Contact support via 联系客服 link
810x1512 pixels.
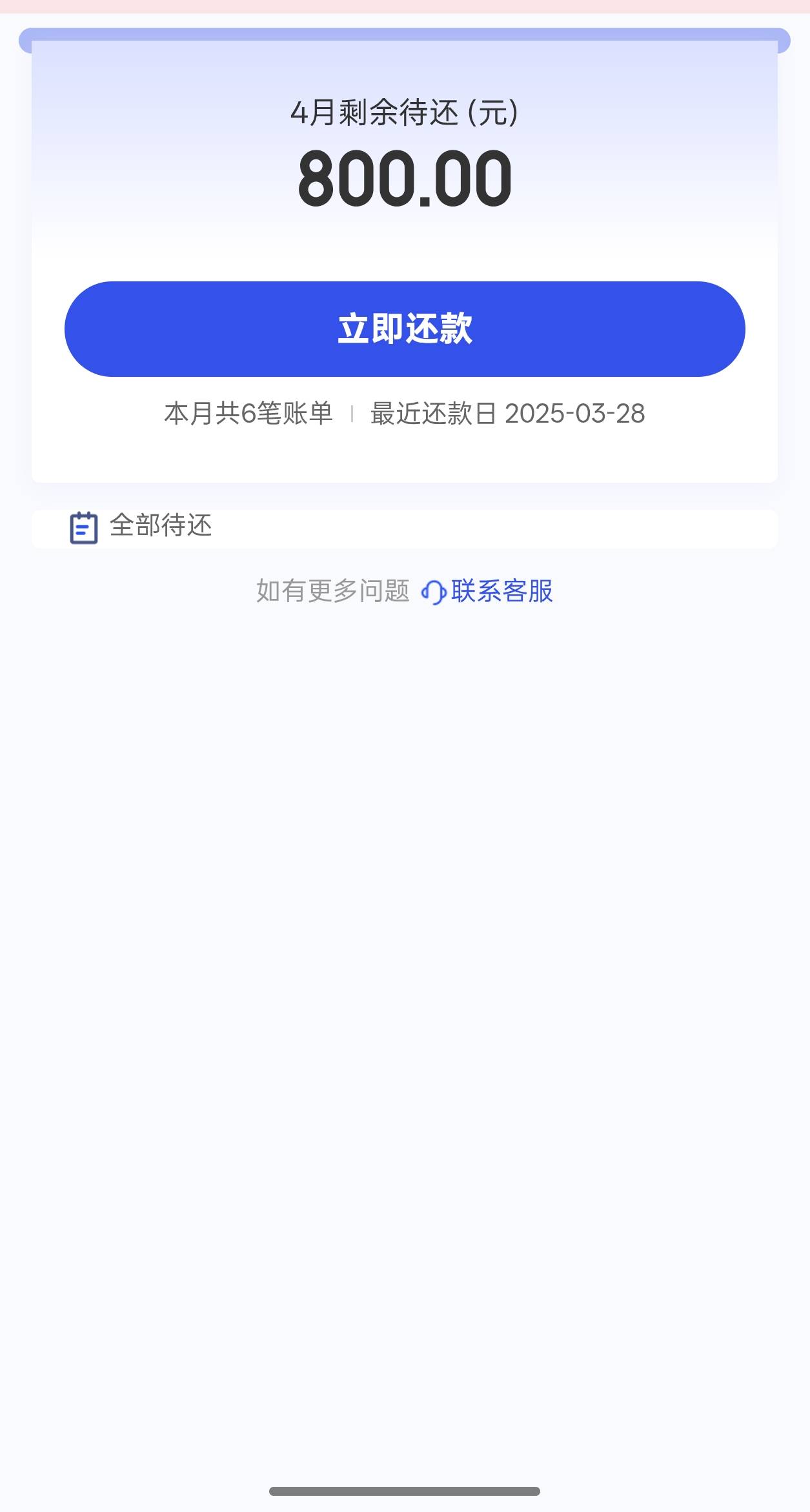coord(487,591)
